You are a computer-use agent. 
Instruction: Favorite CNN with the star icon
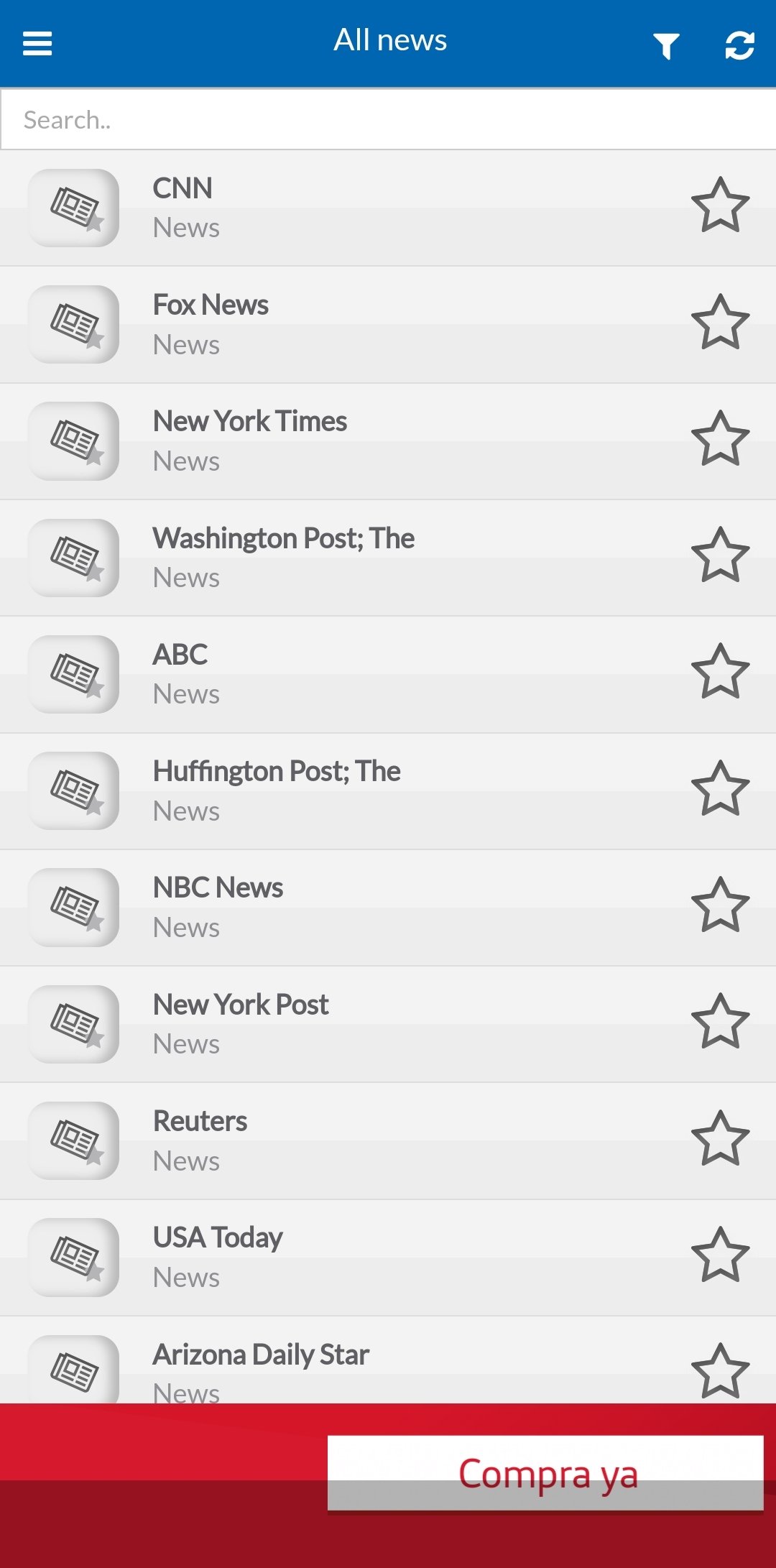tap(720, 206)
